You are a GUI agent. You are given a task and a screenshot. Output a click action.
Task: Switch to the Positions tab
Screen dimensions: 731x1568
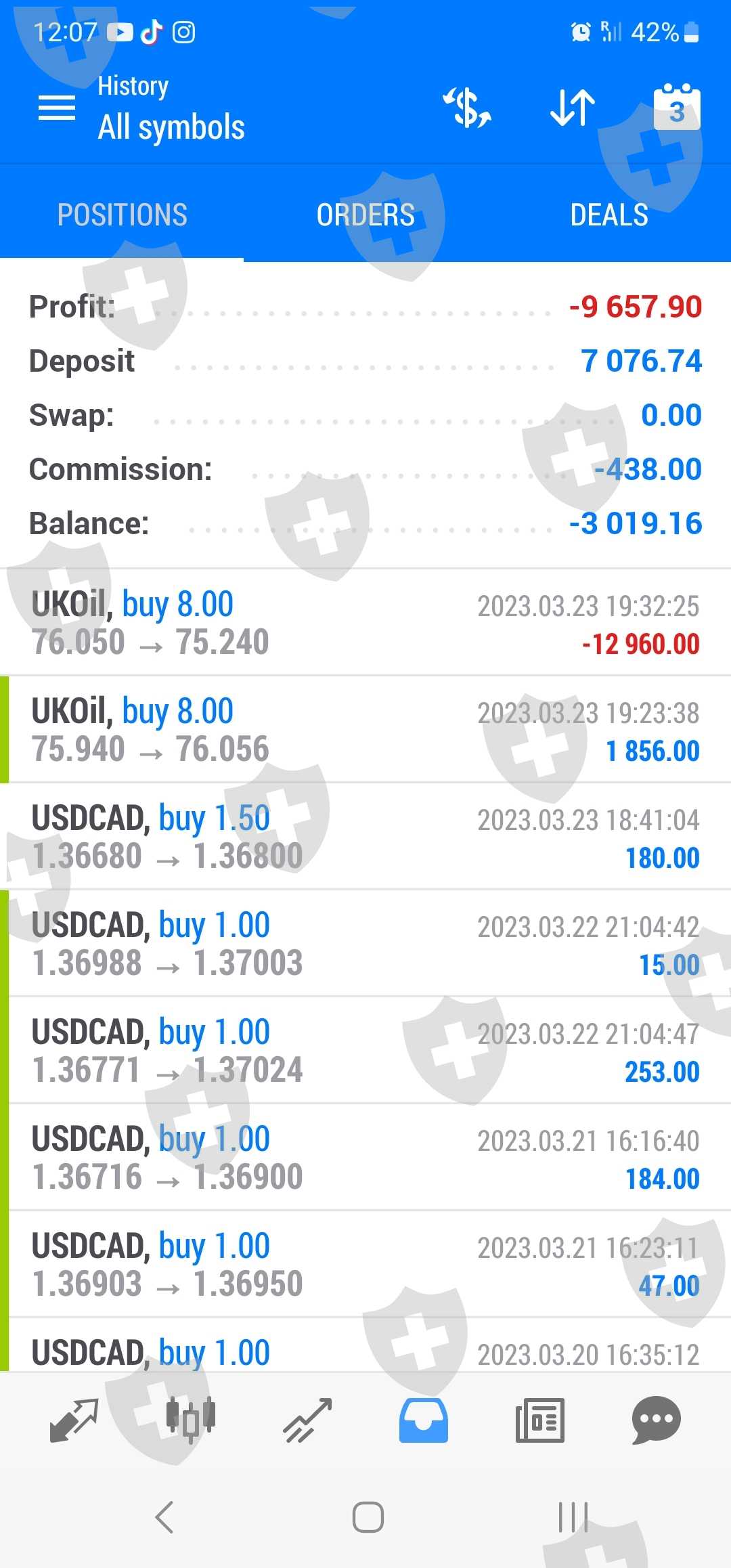tap(123, 215)
